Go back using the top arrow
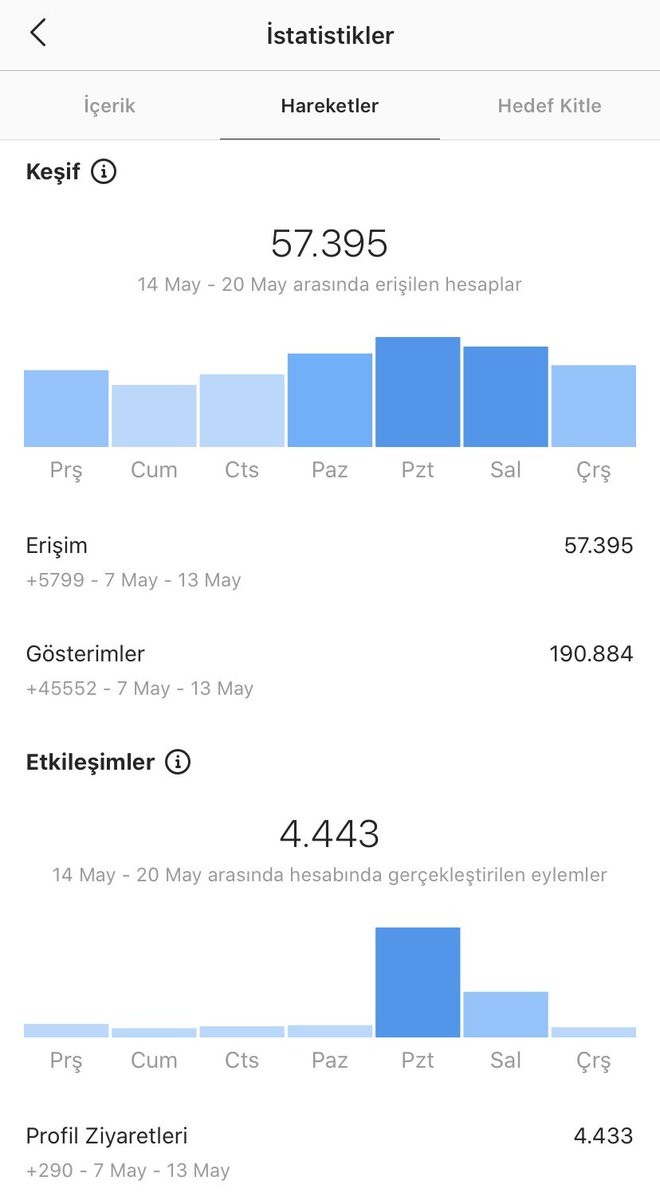The image size is (660, 1200). click(x=38, y=34)
